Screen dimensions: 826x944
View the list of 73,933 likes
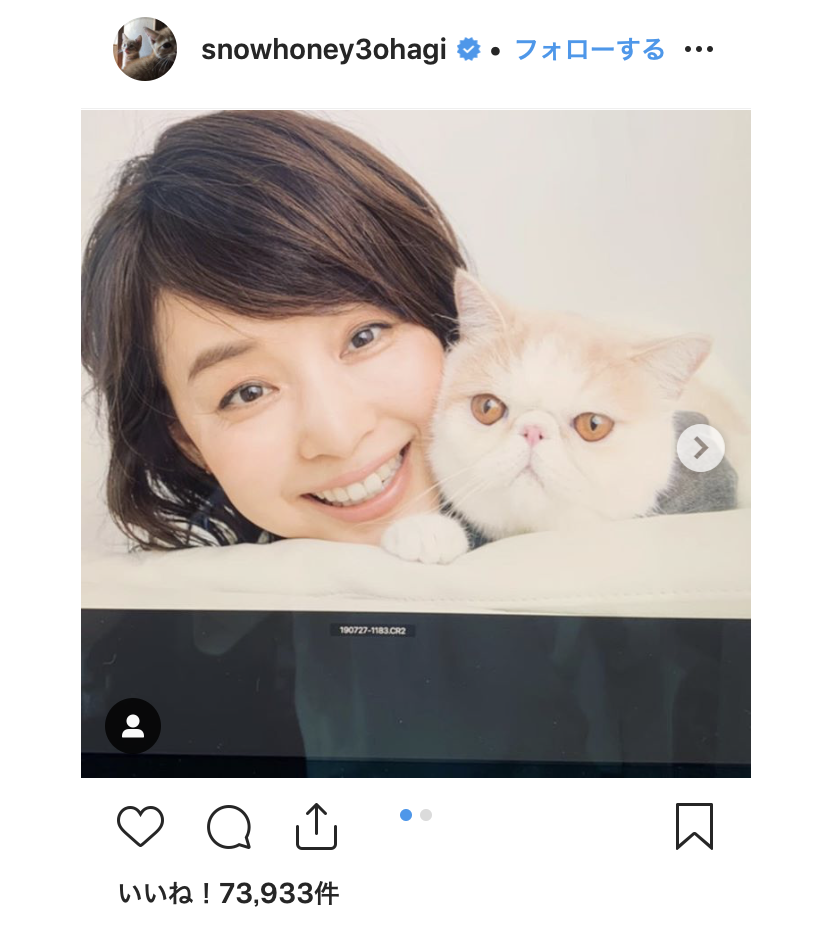point(229,893)
